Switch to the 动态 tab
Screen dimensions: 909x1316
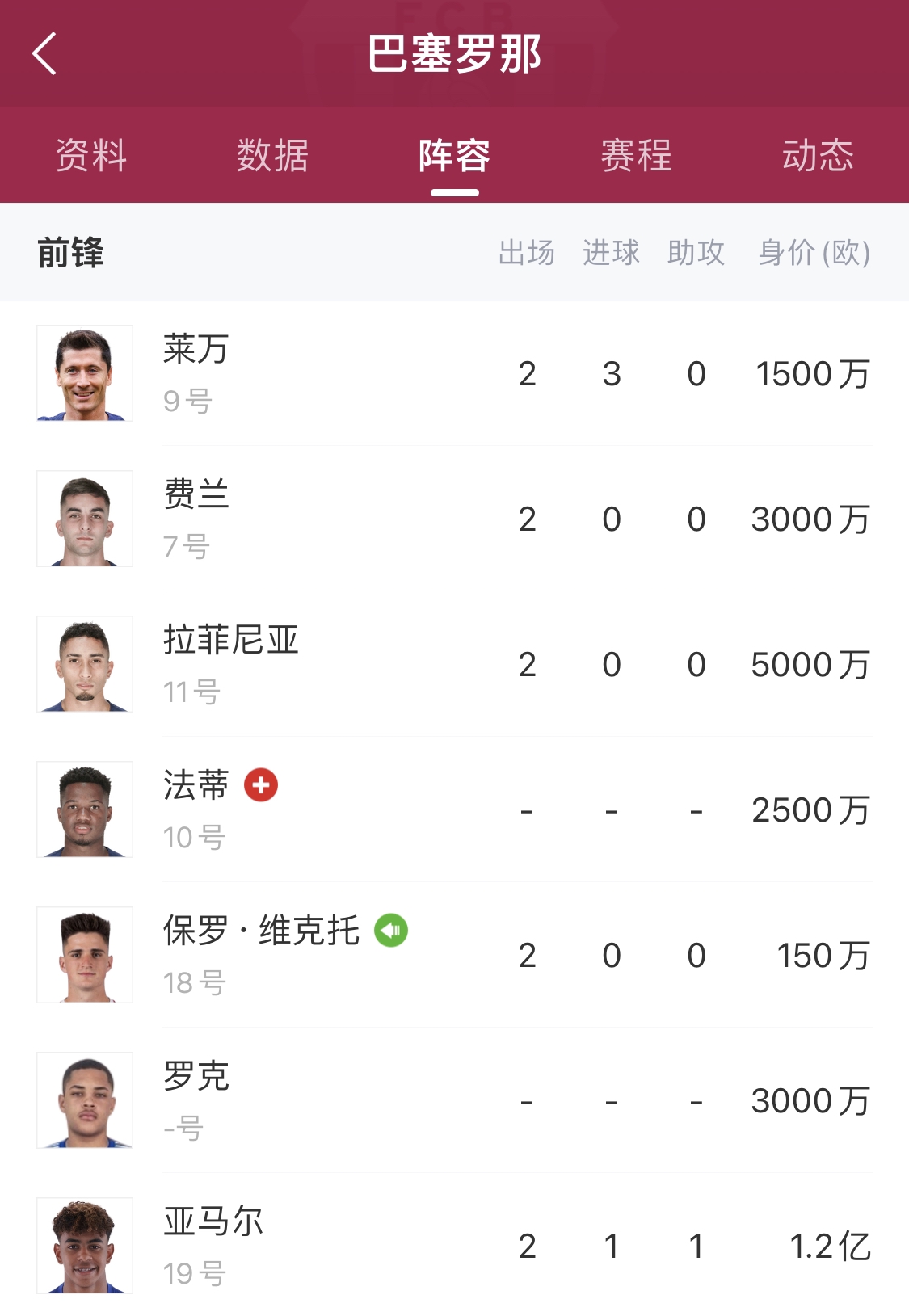(817, 155)
